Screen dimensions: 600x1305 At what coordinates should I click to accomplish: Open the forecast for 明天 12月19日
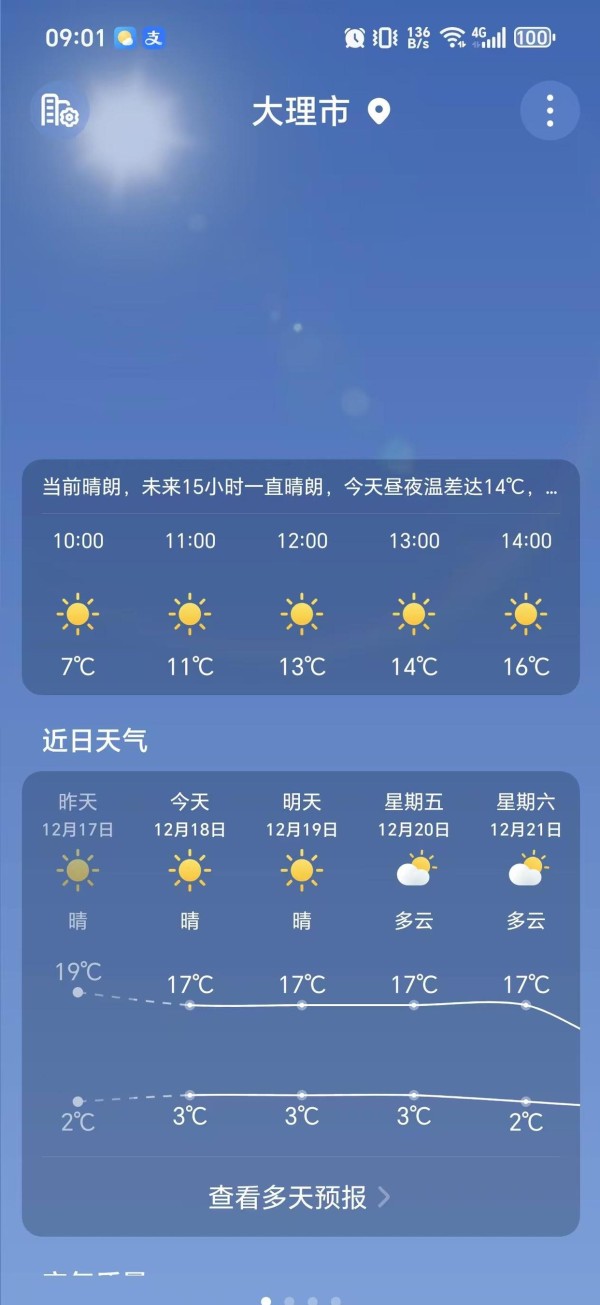pyautogui.click(x=302, y=860)
